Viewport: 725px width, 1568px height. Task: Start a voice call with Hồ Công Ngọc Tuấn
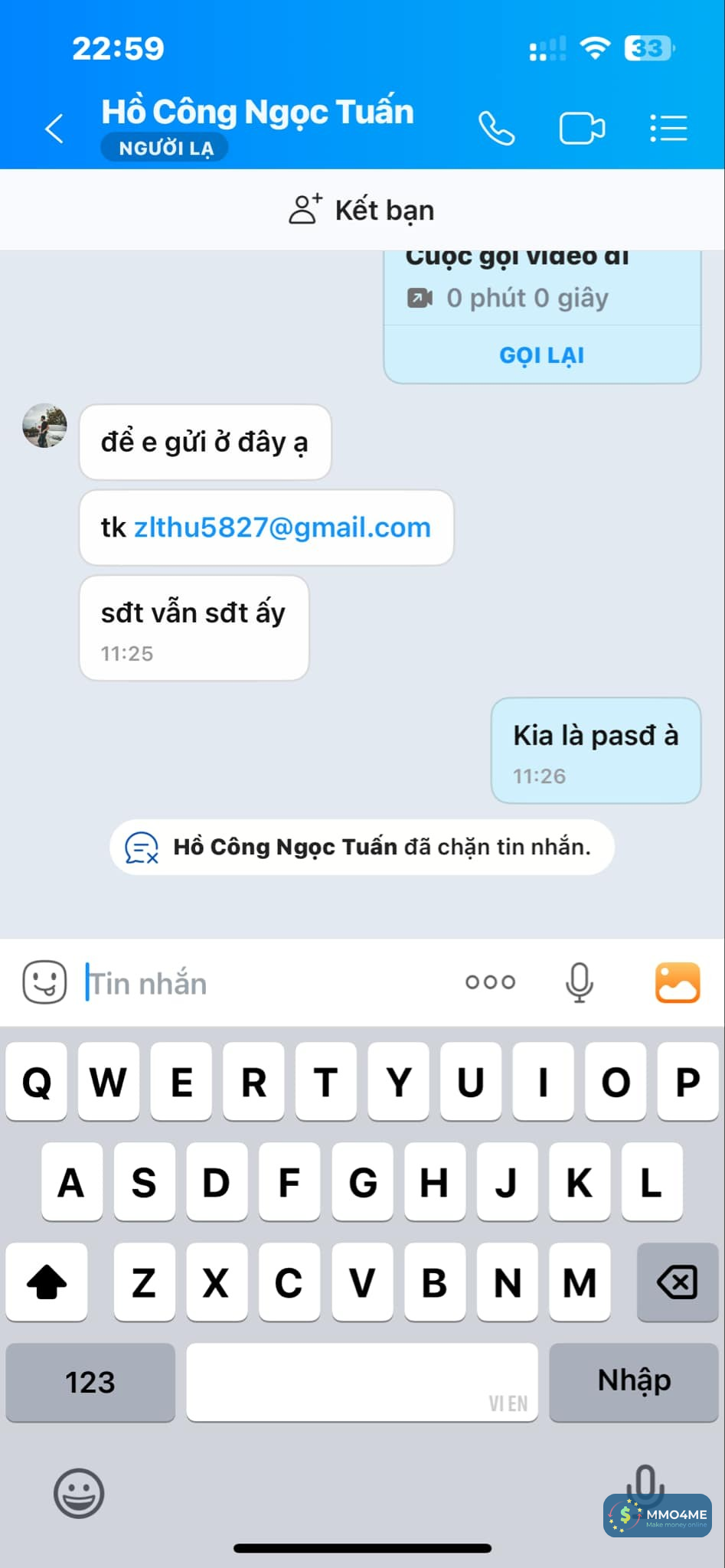[497, 129]
